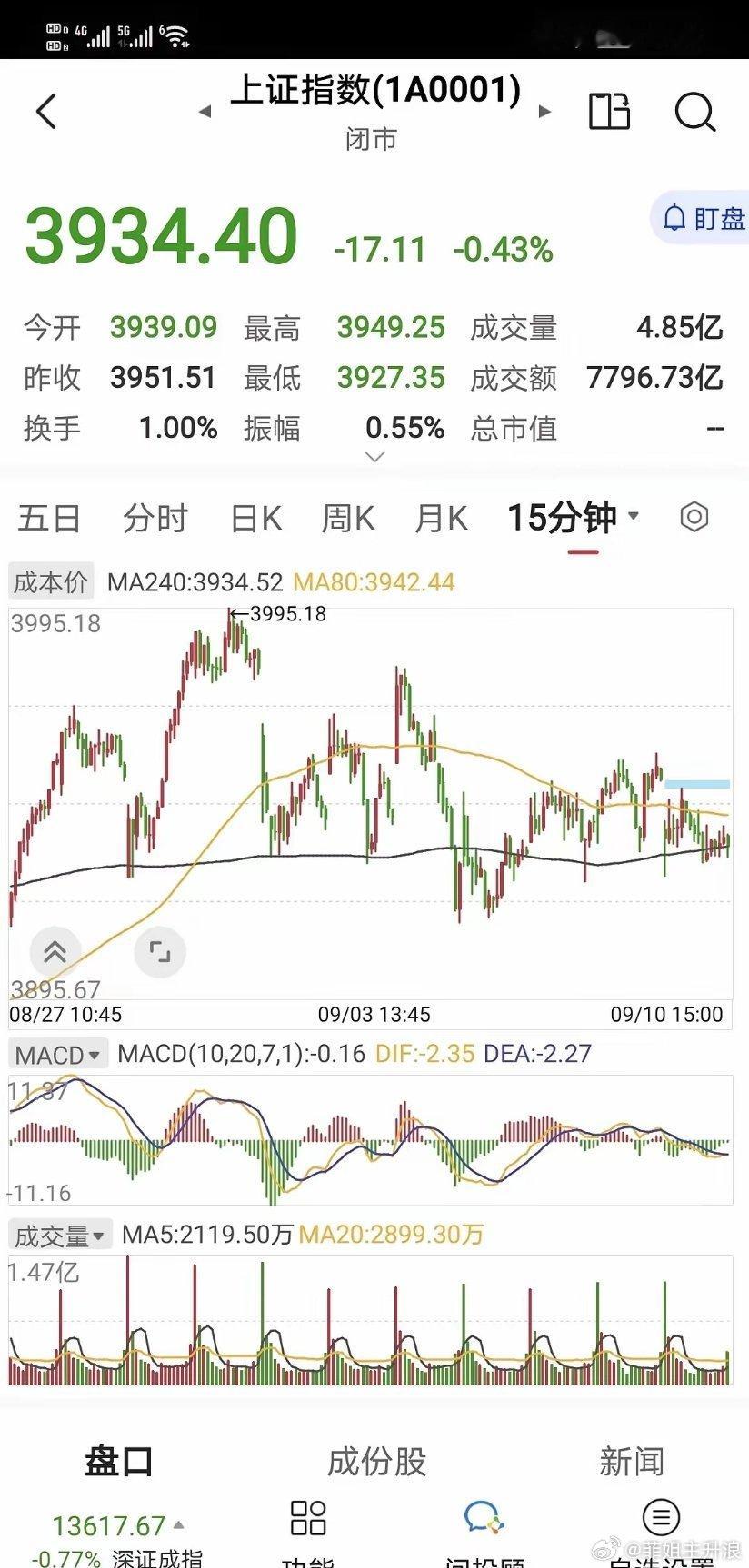The height and width of the screenshot is (1568, 749).
Task: Switch to the 五日 chart tab
Action: coord(49,518)
